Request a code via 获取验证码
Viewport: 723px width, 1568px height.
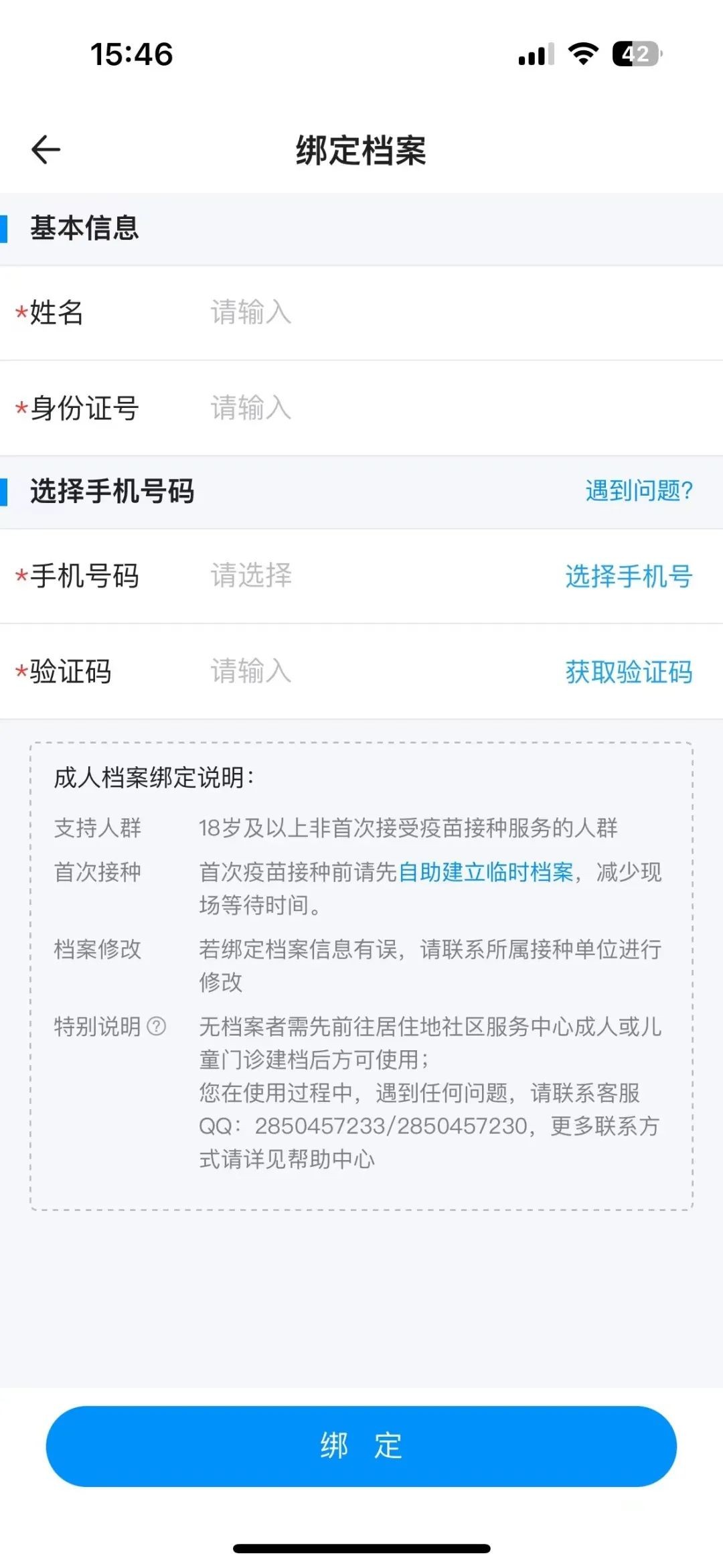coord(628,672)
